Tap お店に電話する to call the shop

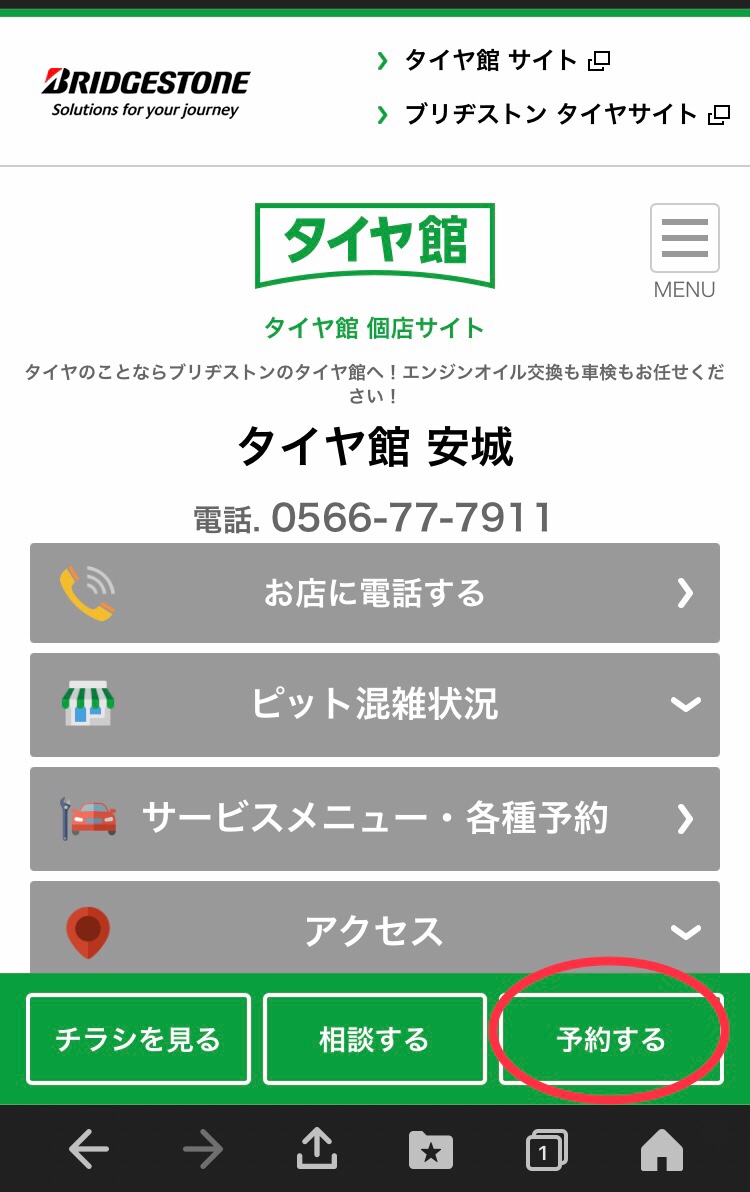(375, 593)
